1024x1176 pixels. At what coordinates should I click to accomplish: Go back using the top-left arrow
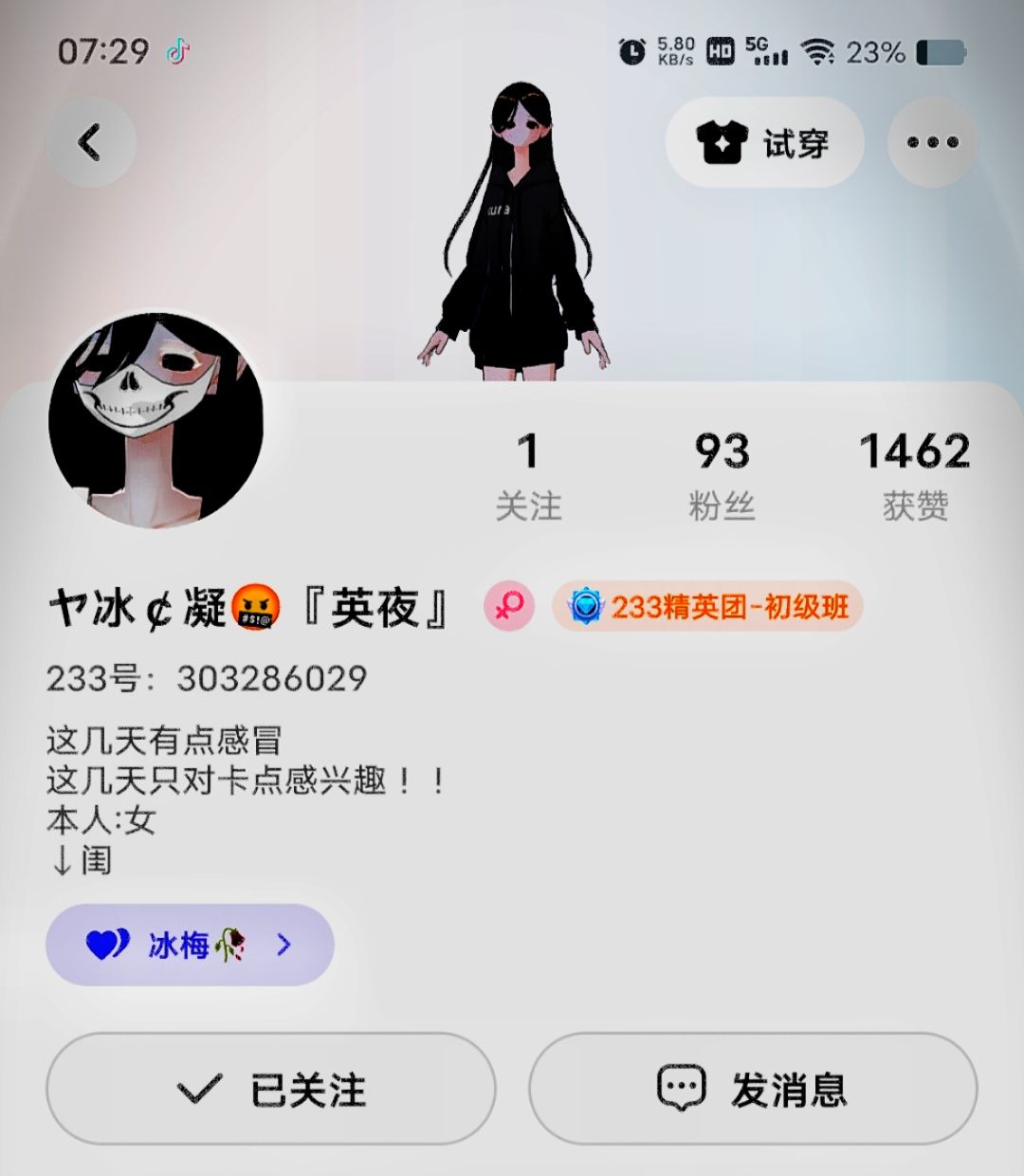tap(91, 143)
